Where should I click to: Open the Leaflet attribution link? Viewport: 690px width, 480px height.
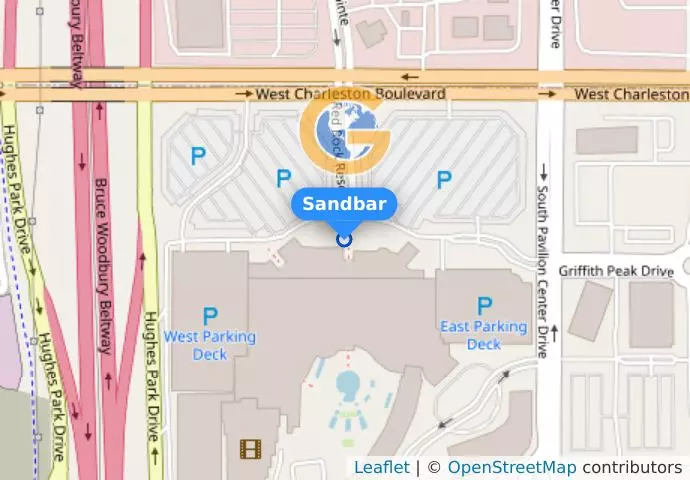tap(381, 468)
